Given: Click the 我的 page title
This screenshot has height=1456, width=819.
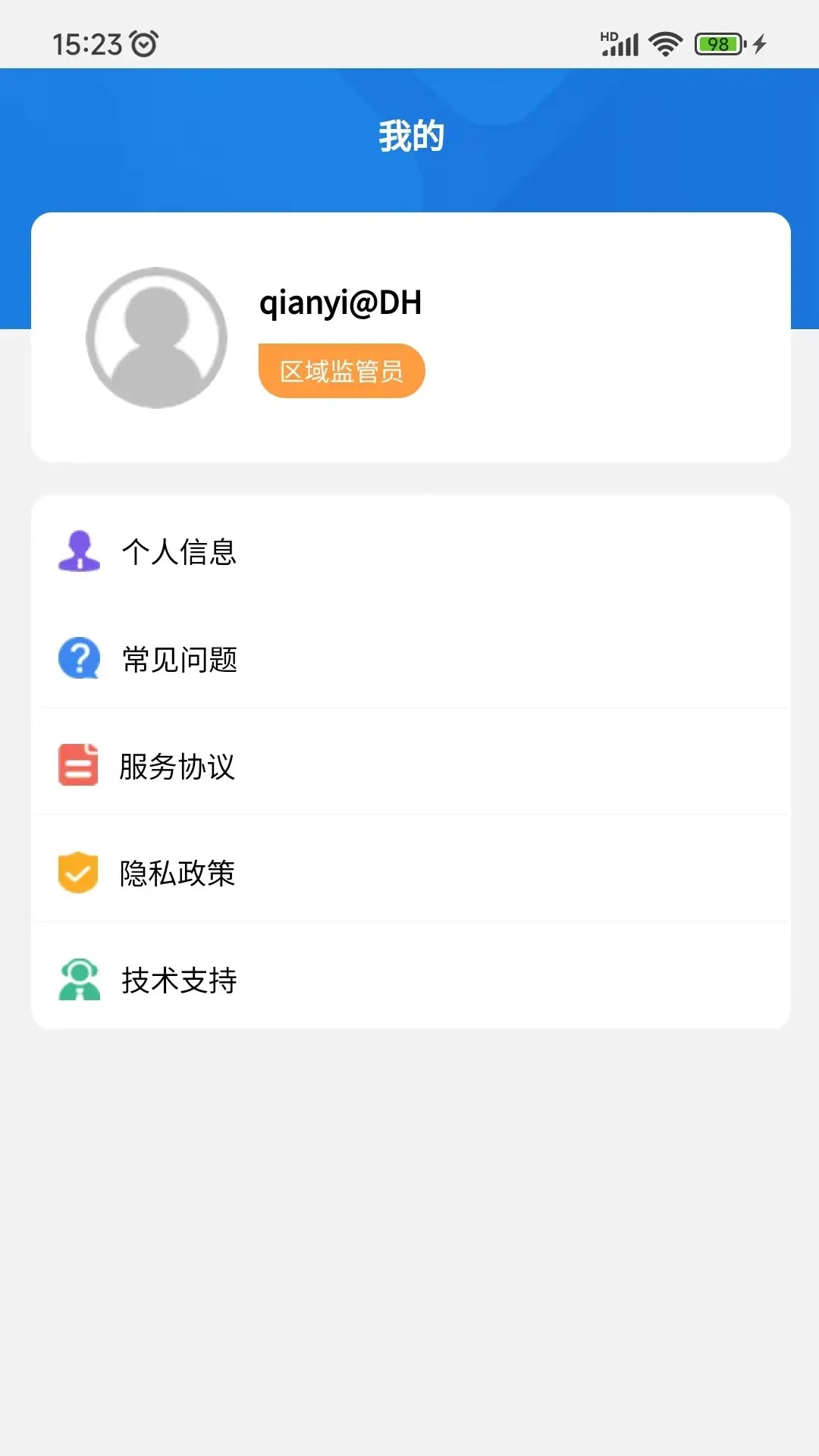Looking at the screenshot, I should 409,135.
